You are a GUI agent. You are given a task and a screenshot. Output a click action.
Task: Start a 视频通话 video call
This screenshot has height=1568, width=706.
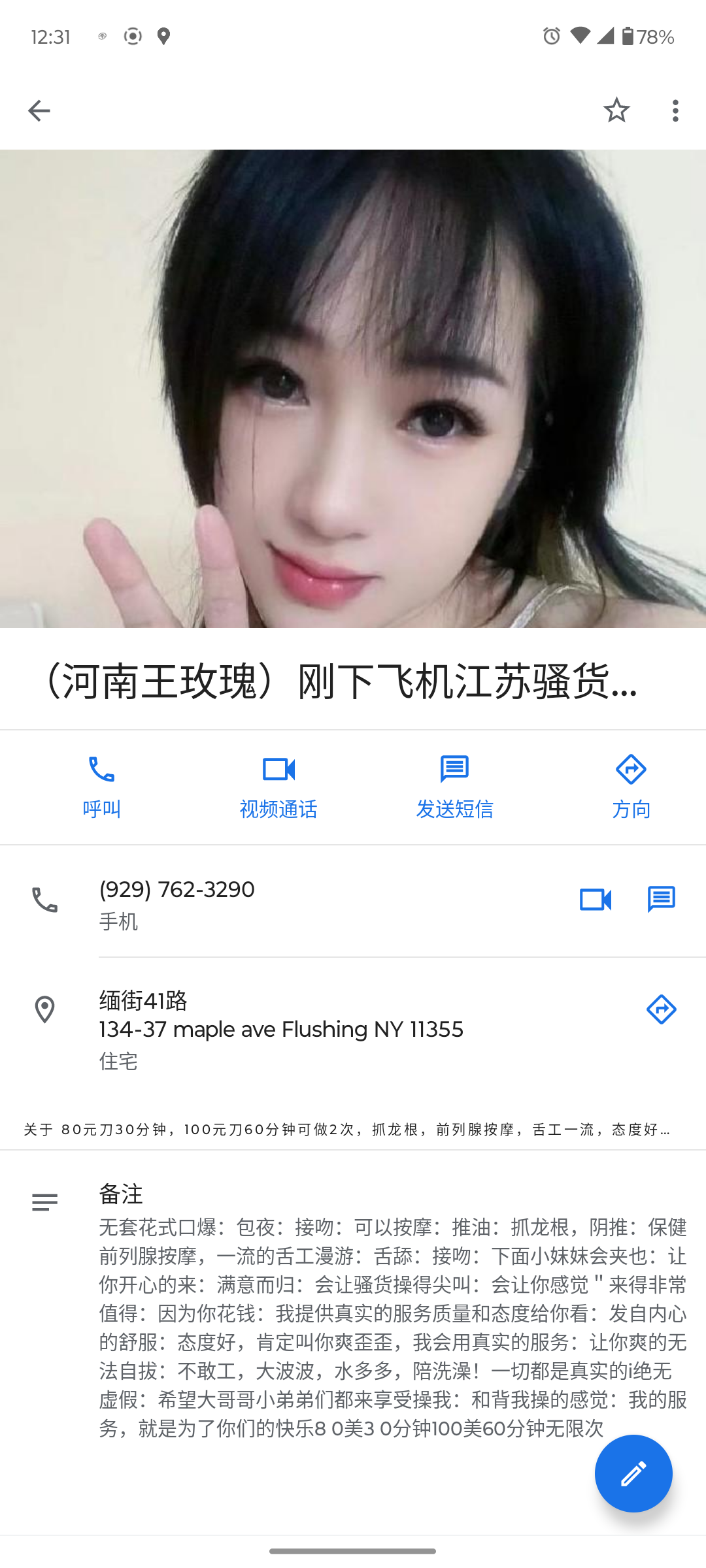point(278,787)
